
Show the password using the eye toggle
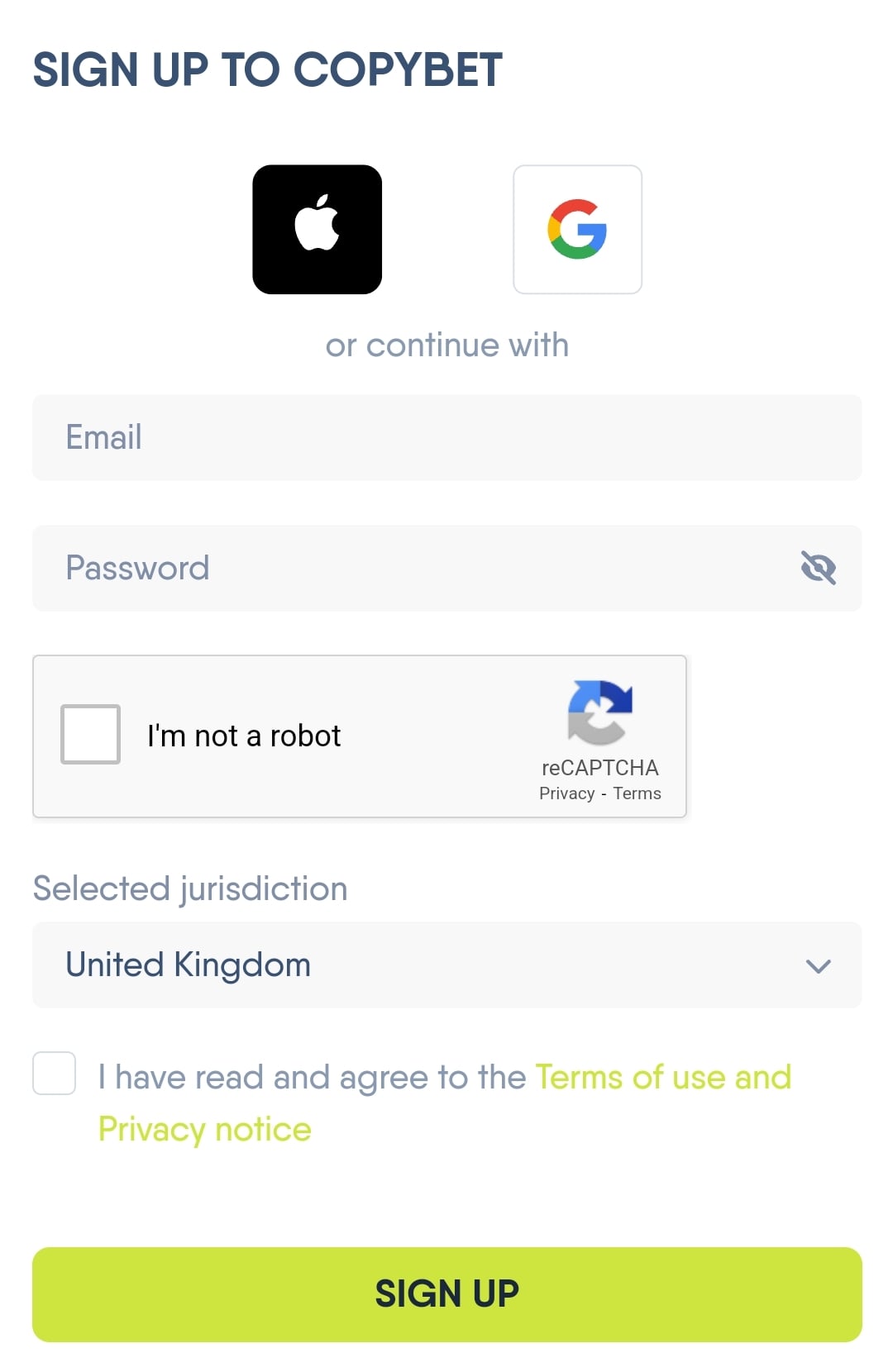click(x=819, y=568)
